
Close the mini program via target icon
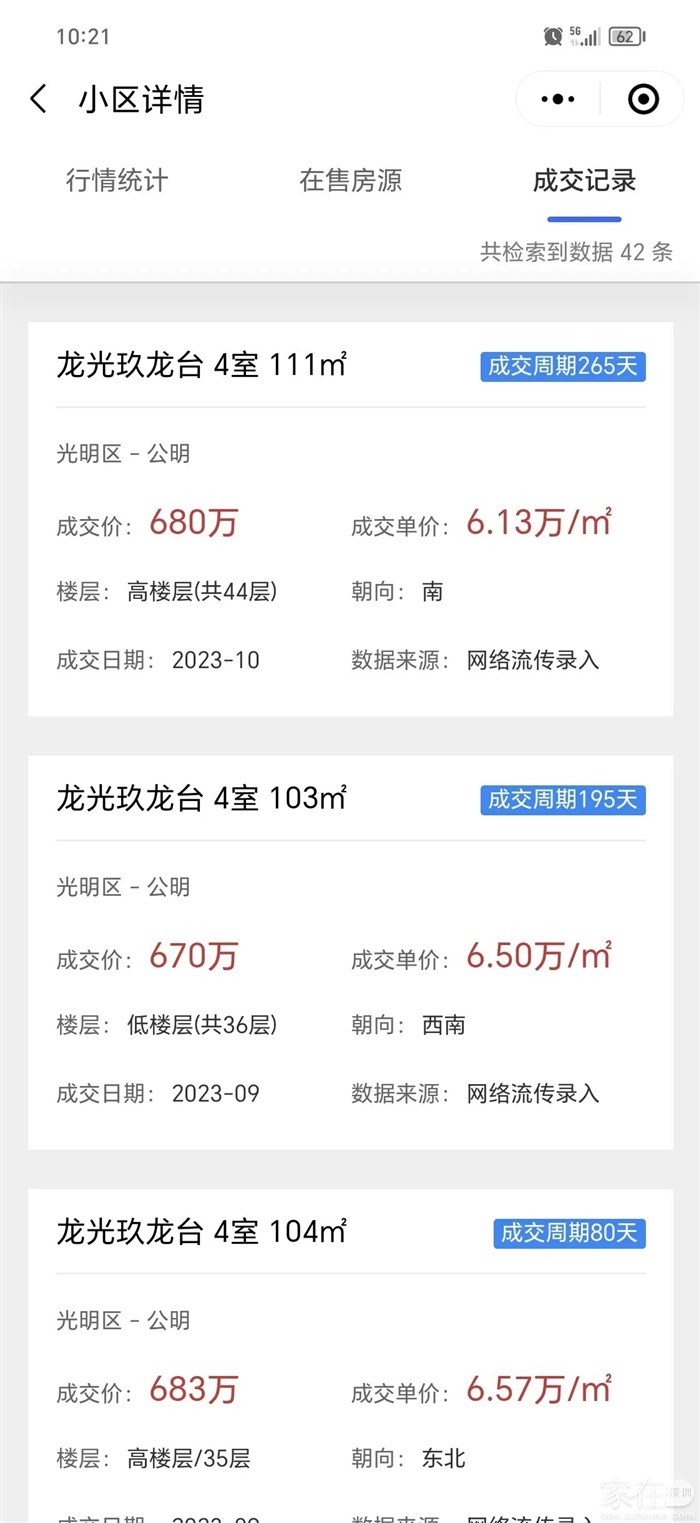643,99
